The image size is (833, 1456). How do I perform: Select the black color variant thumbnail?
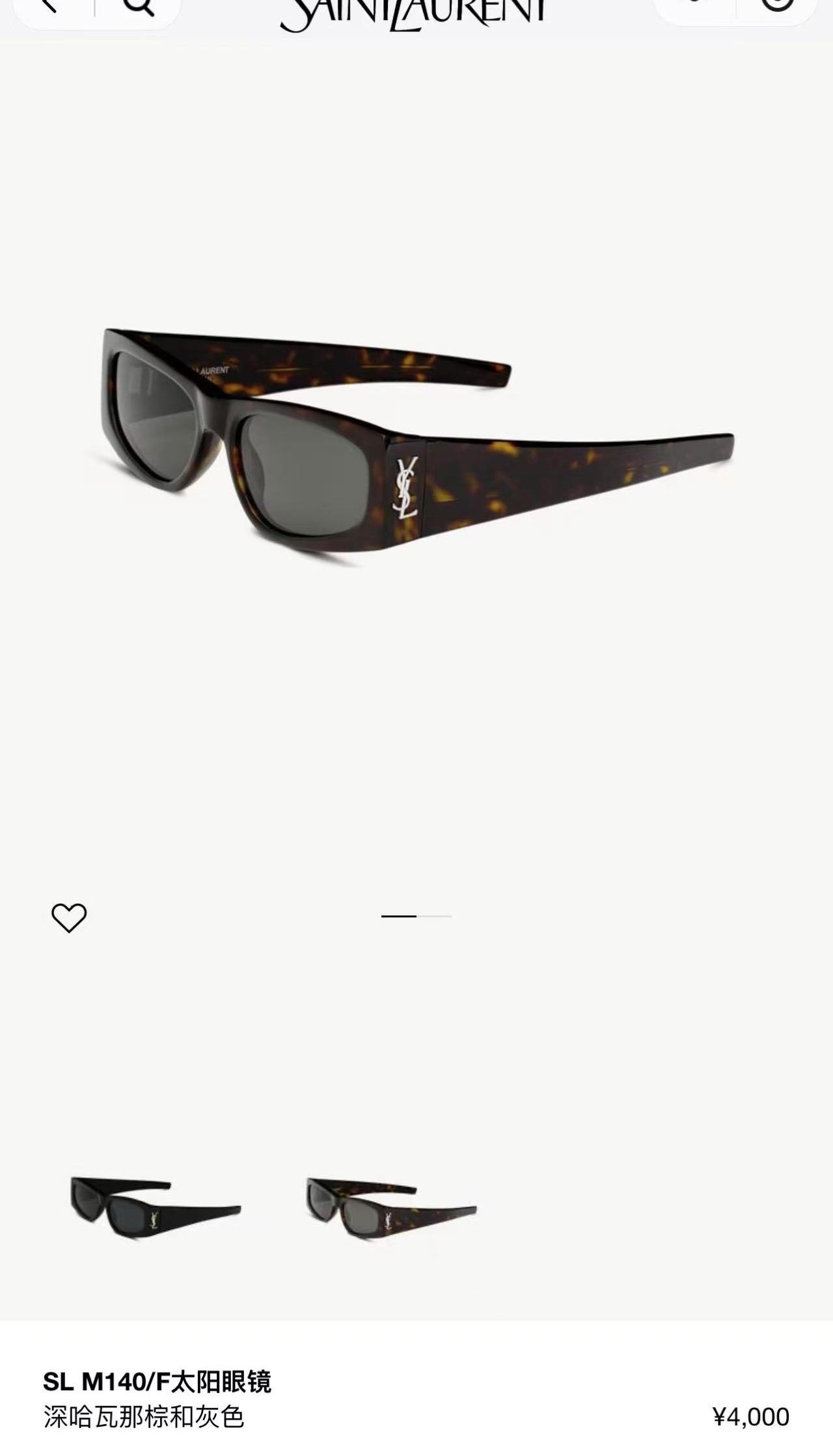(156, 1209)
